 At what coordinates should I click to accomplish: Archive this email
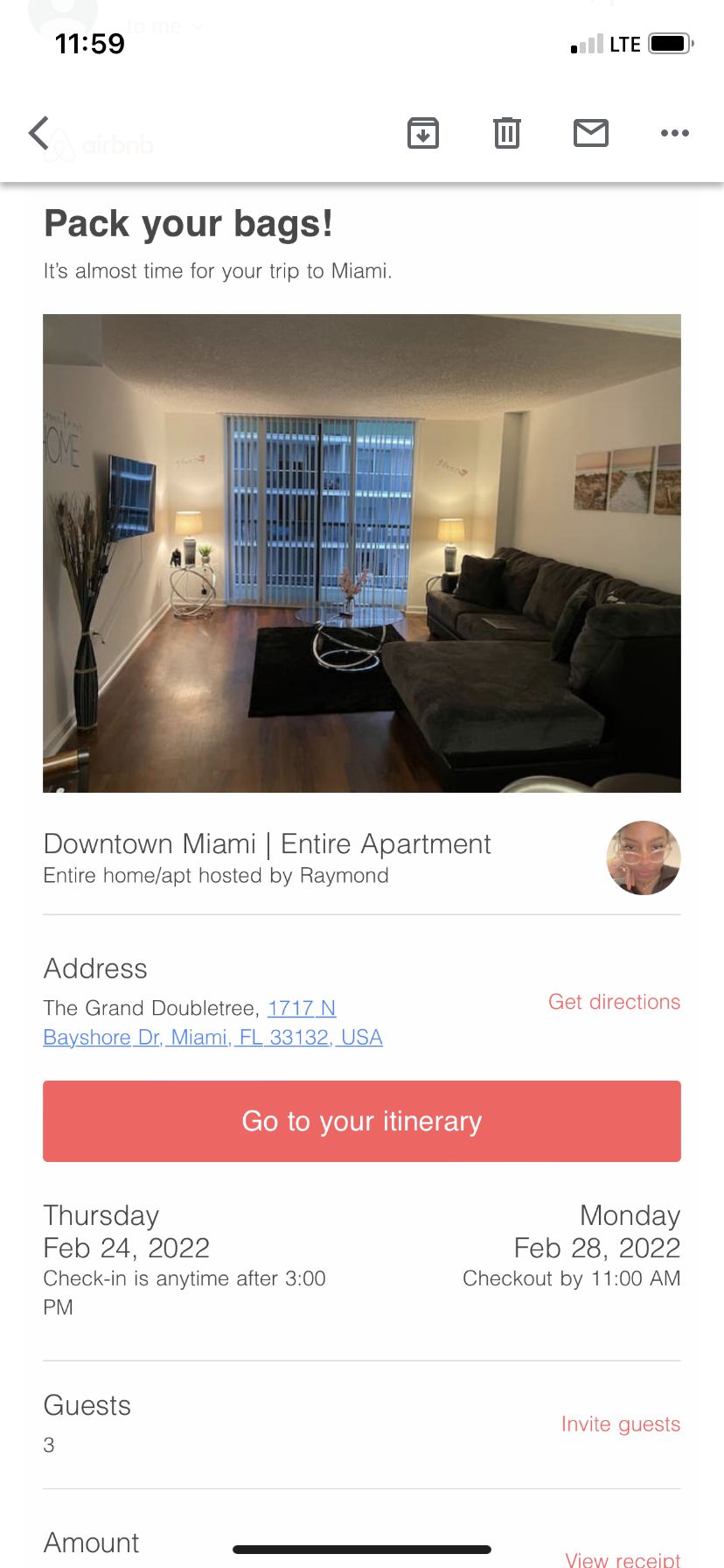click(423, 133)
